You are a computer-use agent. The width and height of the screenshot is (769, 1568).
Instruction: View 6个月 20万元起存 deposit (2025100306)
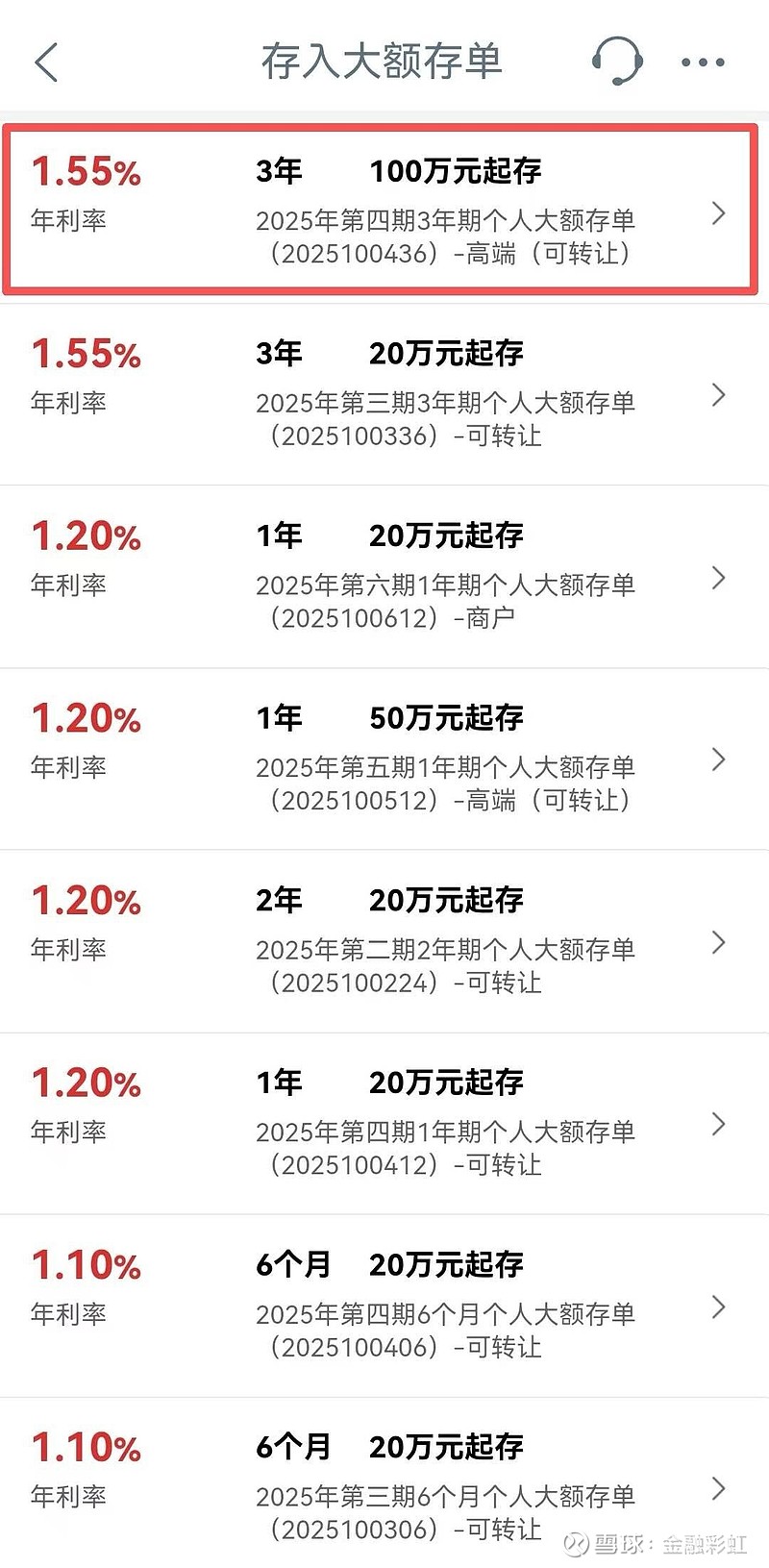click(384, 1488)
